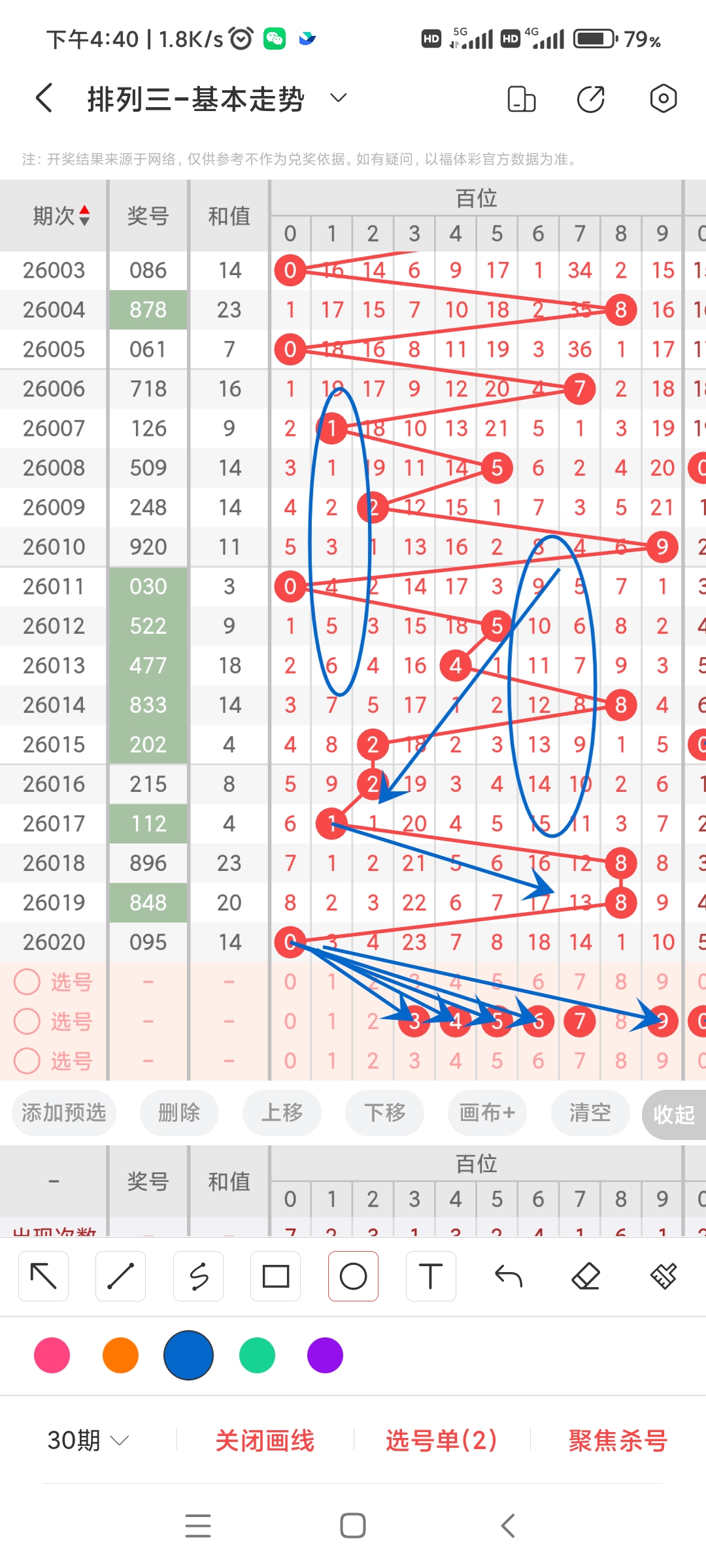Select the rectangle drawing tool
This screenshot has height=1568, width=706.
coord(275,1275)
